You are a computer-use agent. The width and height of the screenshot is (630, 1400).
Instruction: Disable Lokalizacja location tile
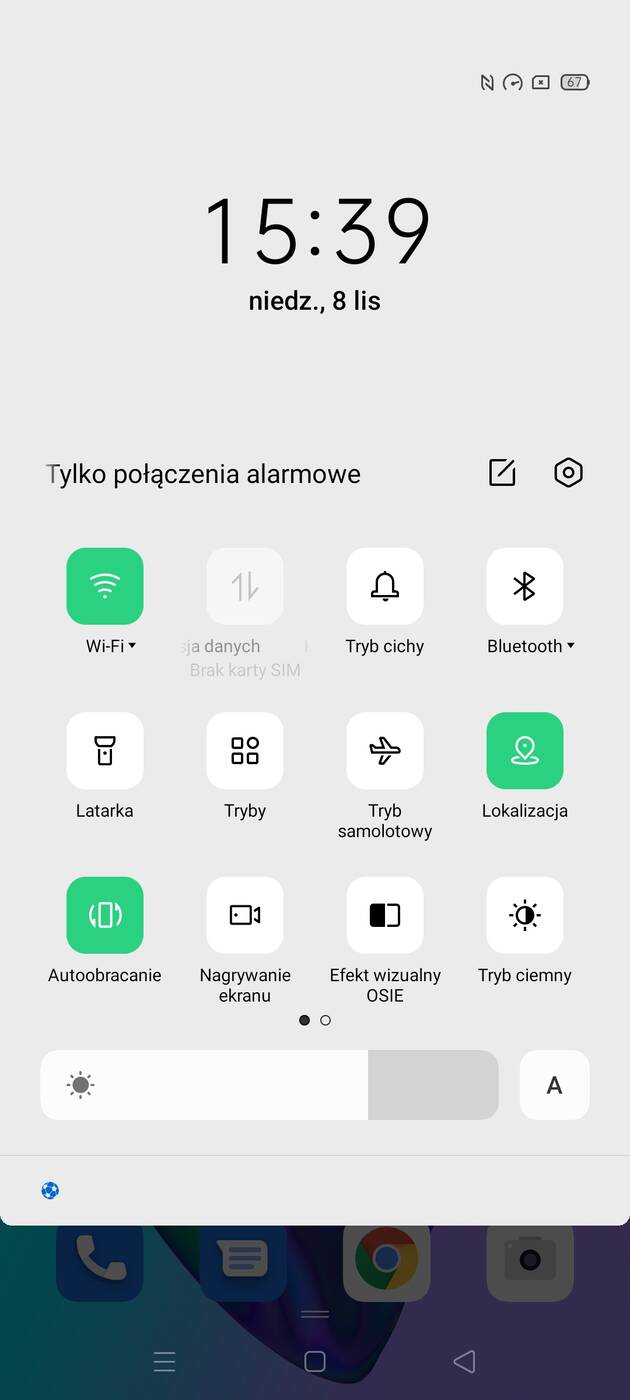click(525, 750)
